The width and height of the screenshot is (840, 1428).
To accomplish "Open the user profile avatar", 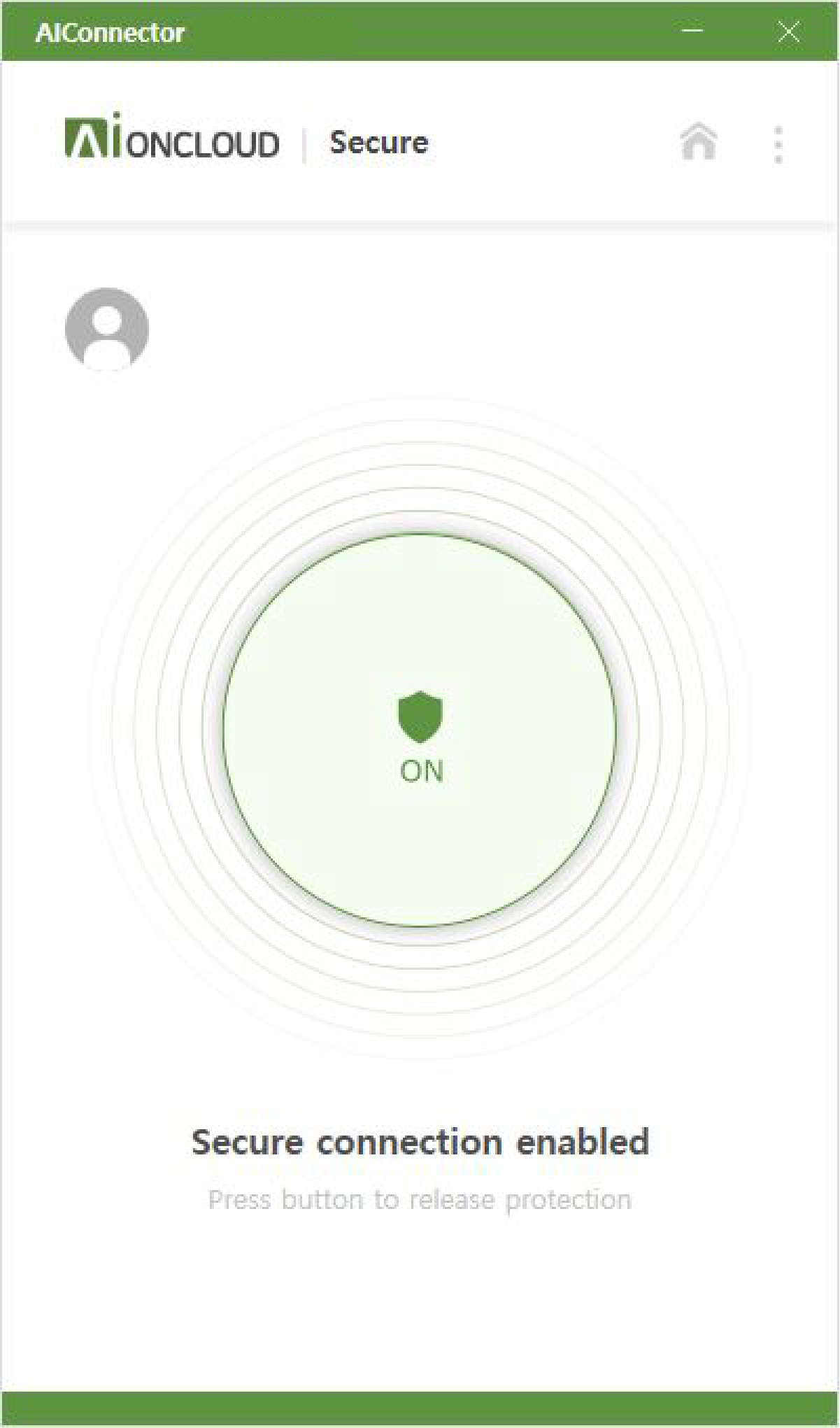I will (x=107, y=328).
